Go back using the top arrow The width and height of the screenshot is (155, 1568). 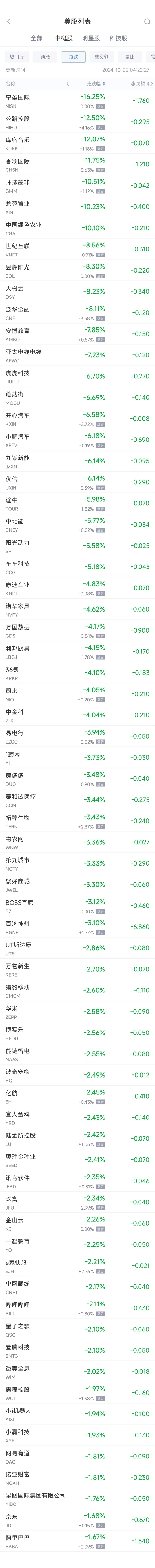click(8, 21)
